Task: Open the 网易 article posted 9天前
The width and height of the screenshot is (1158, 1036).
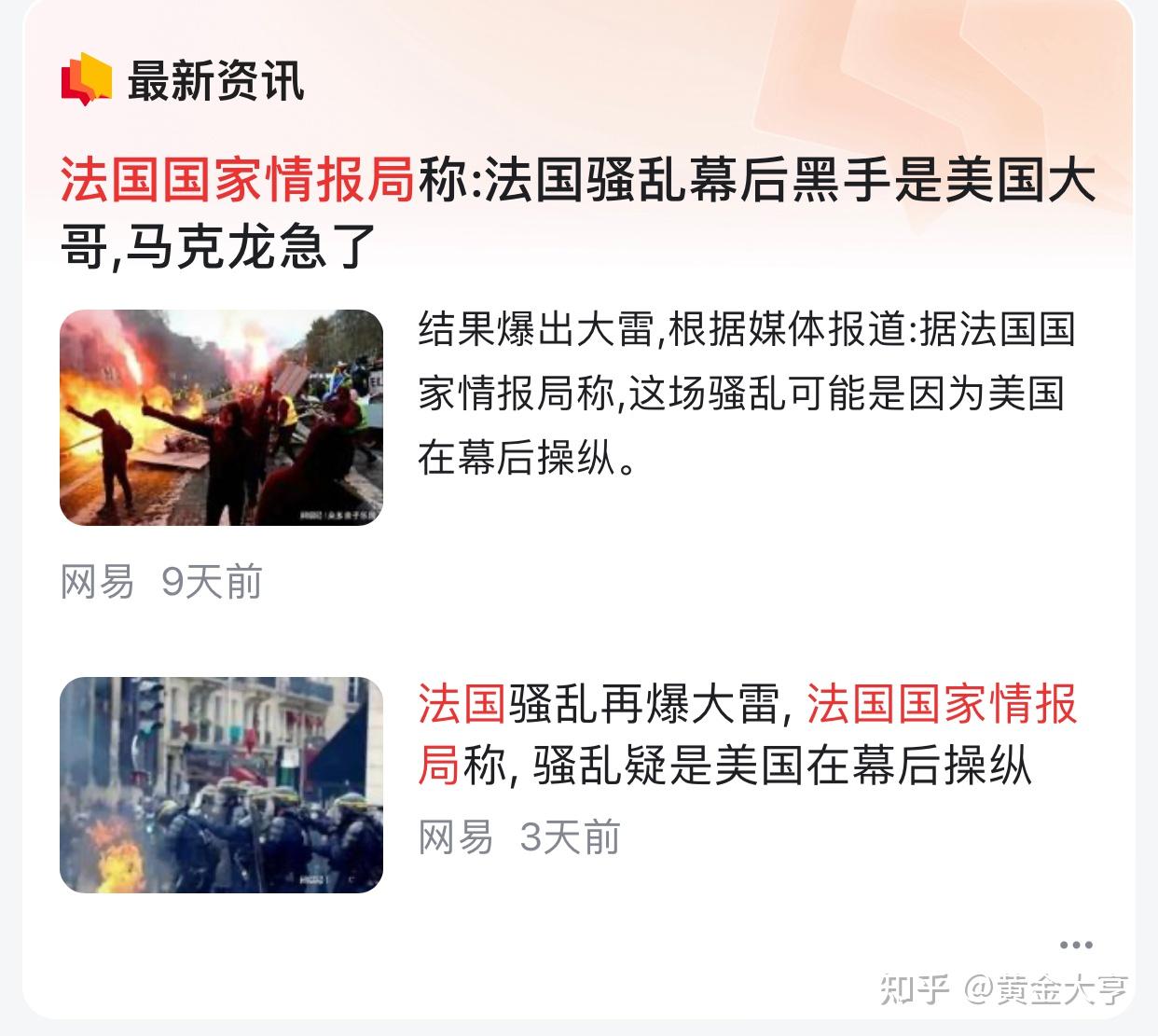Action: [746, 394]
